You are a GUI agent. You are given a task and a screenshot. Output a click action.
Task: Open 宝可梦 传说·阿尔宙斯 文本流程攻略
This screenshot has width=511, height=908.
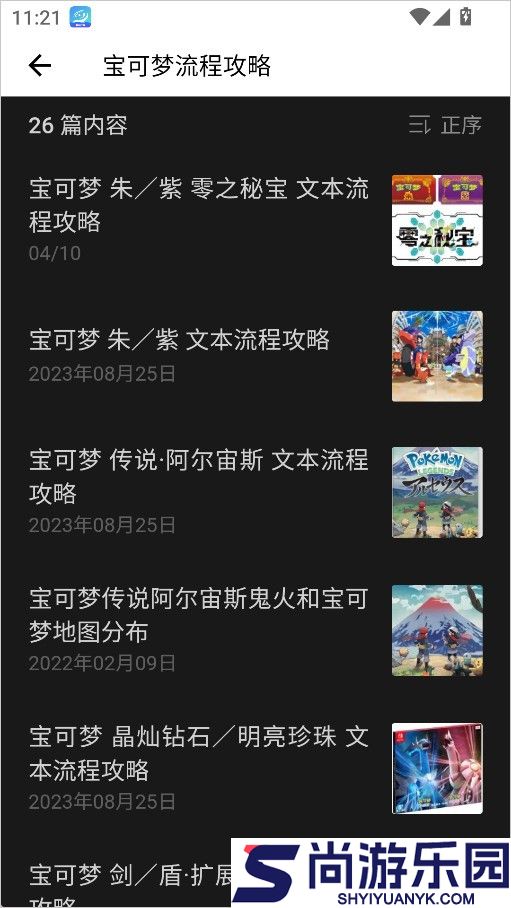[256, 492]
